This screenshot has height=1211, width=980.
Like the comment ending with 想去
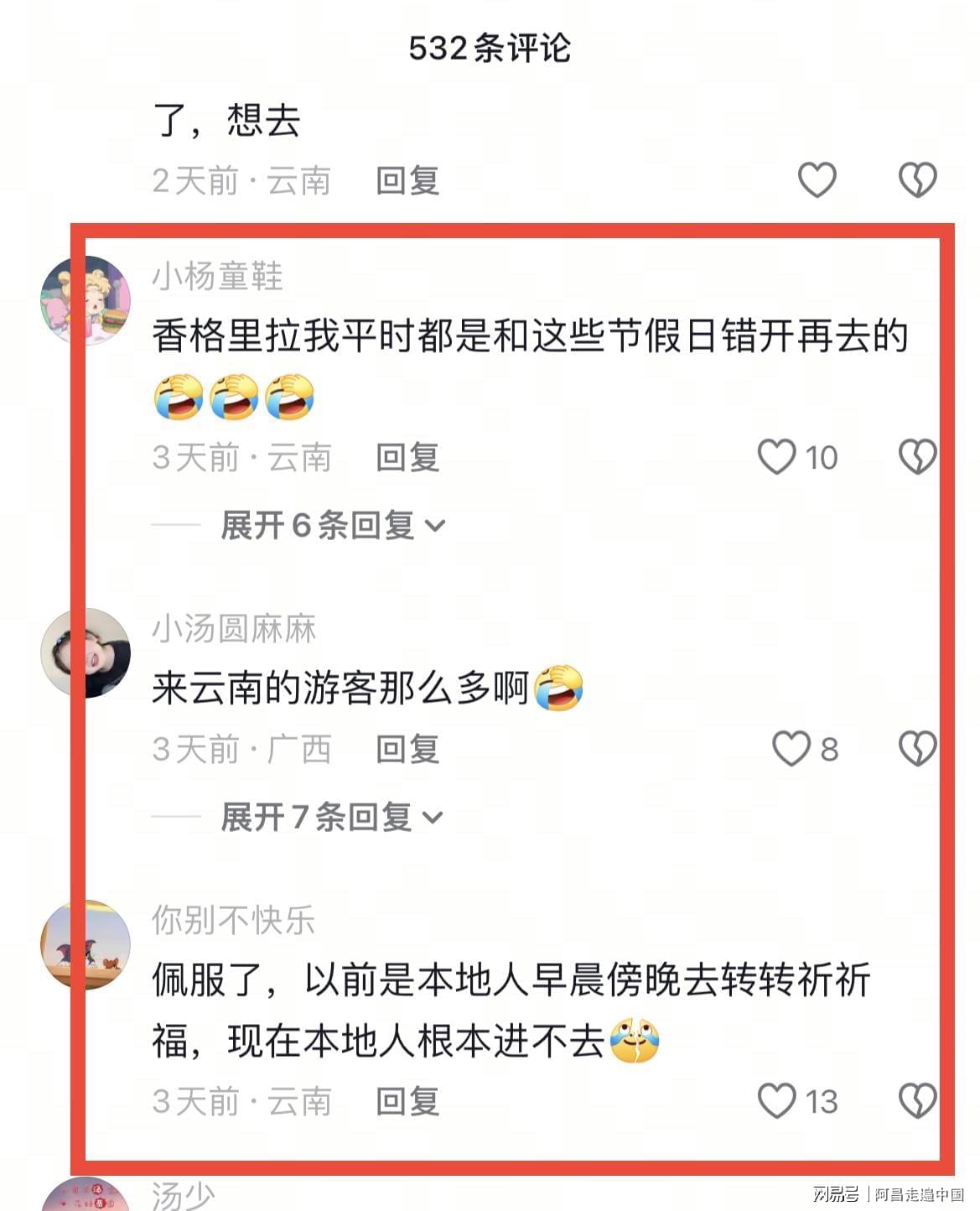pos(817,179)
